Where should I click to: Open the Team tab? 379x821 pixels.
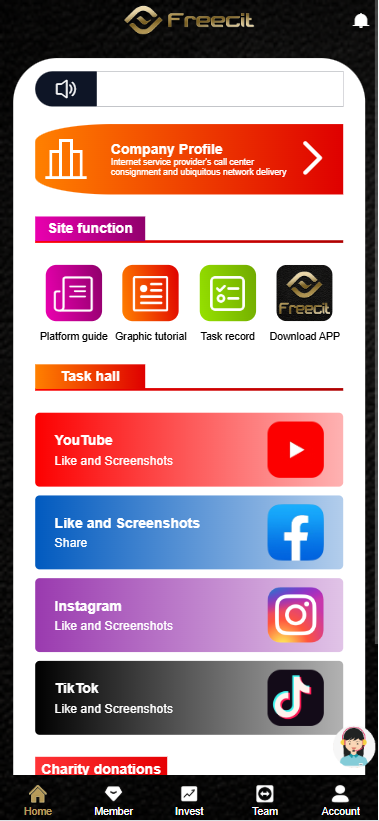click(265, 800)
